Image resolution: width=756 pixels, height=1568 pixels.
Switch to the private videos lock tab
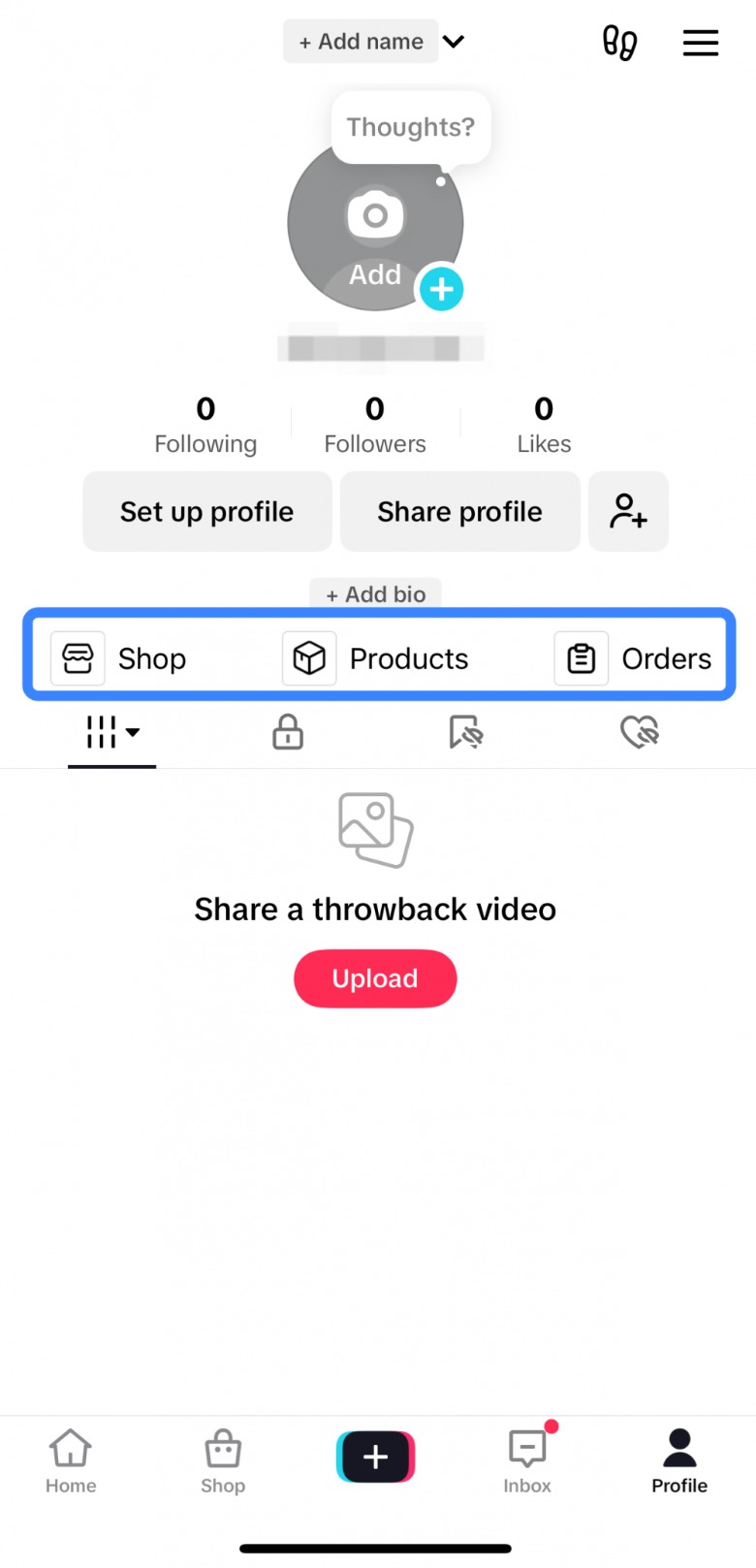click(288, 732)
